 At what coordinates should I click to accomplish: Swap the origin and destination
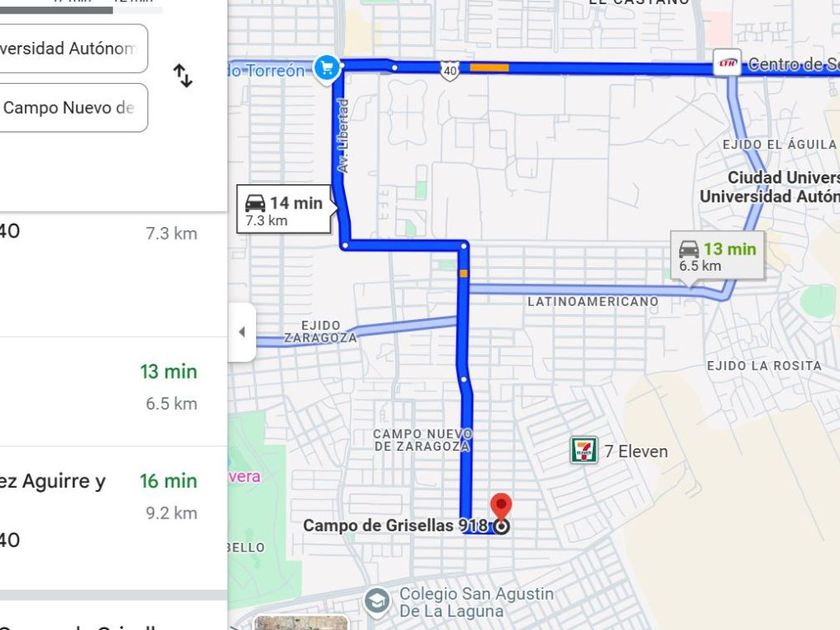click(x=183, y=76)
